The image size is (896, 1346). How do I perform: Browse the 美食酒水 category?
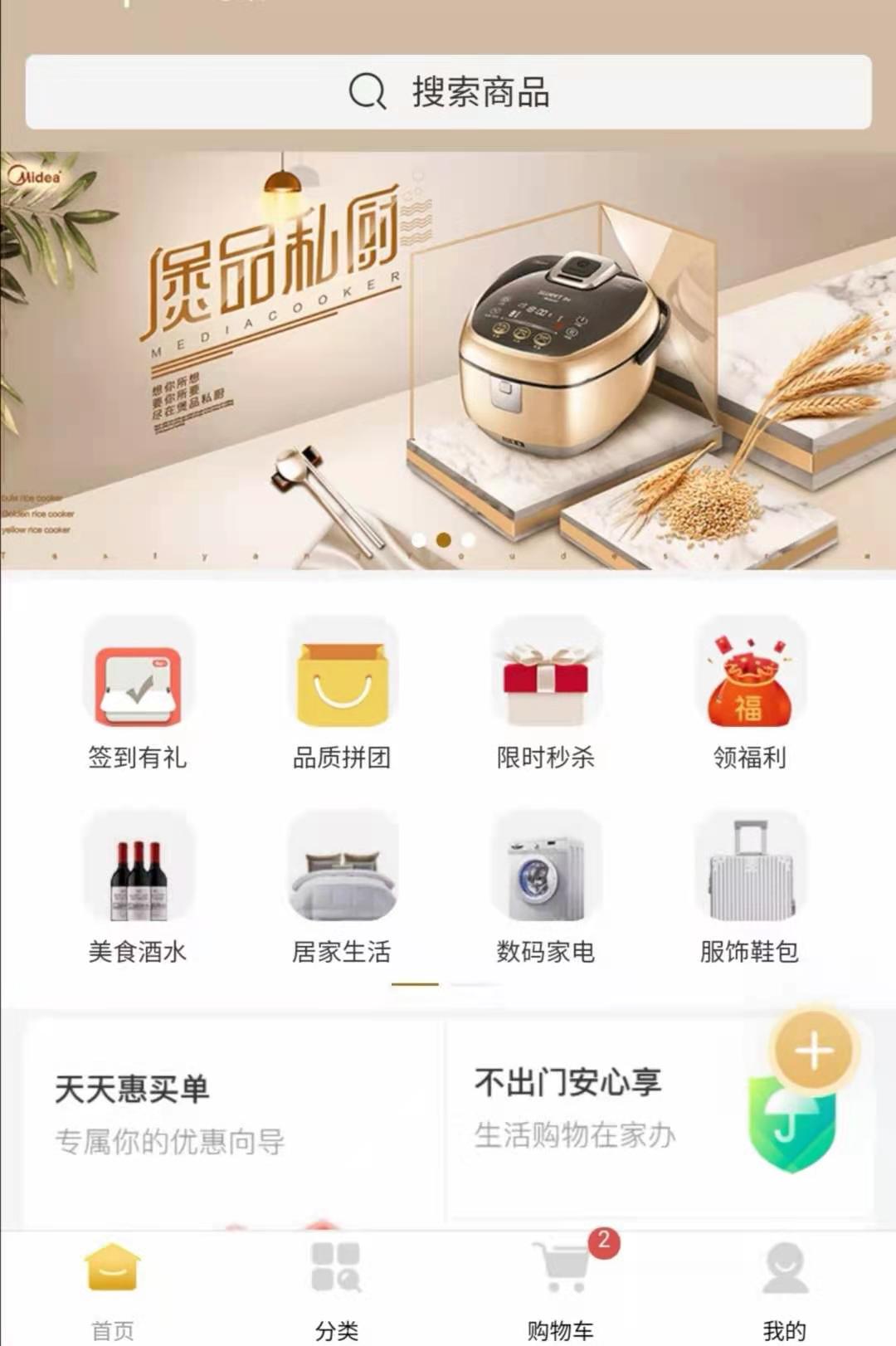[x=138, y=888]
